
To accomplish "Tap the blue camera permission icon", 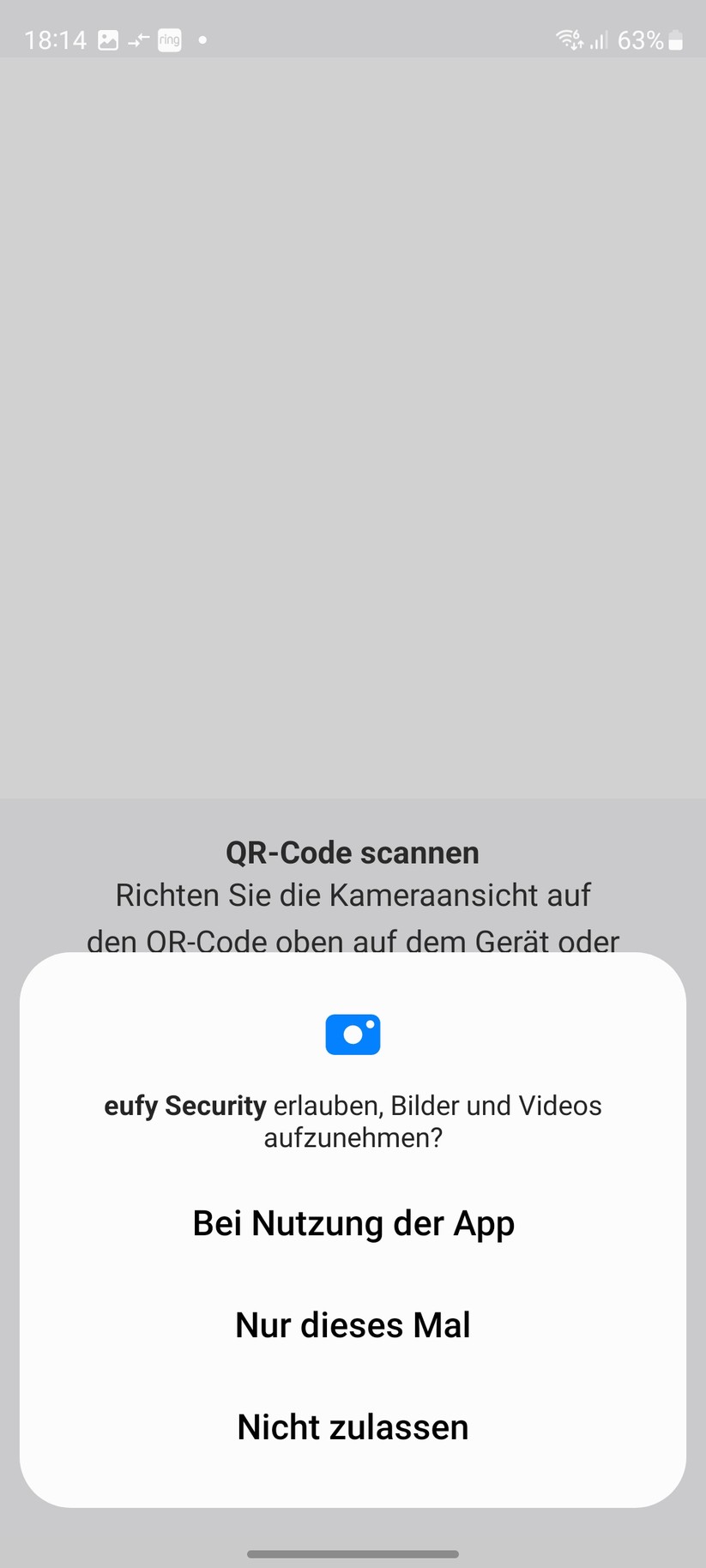I will [x=353, y=1034].
